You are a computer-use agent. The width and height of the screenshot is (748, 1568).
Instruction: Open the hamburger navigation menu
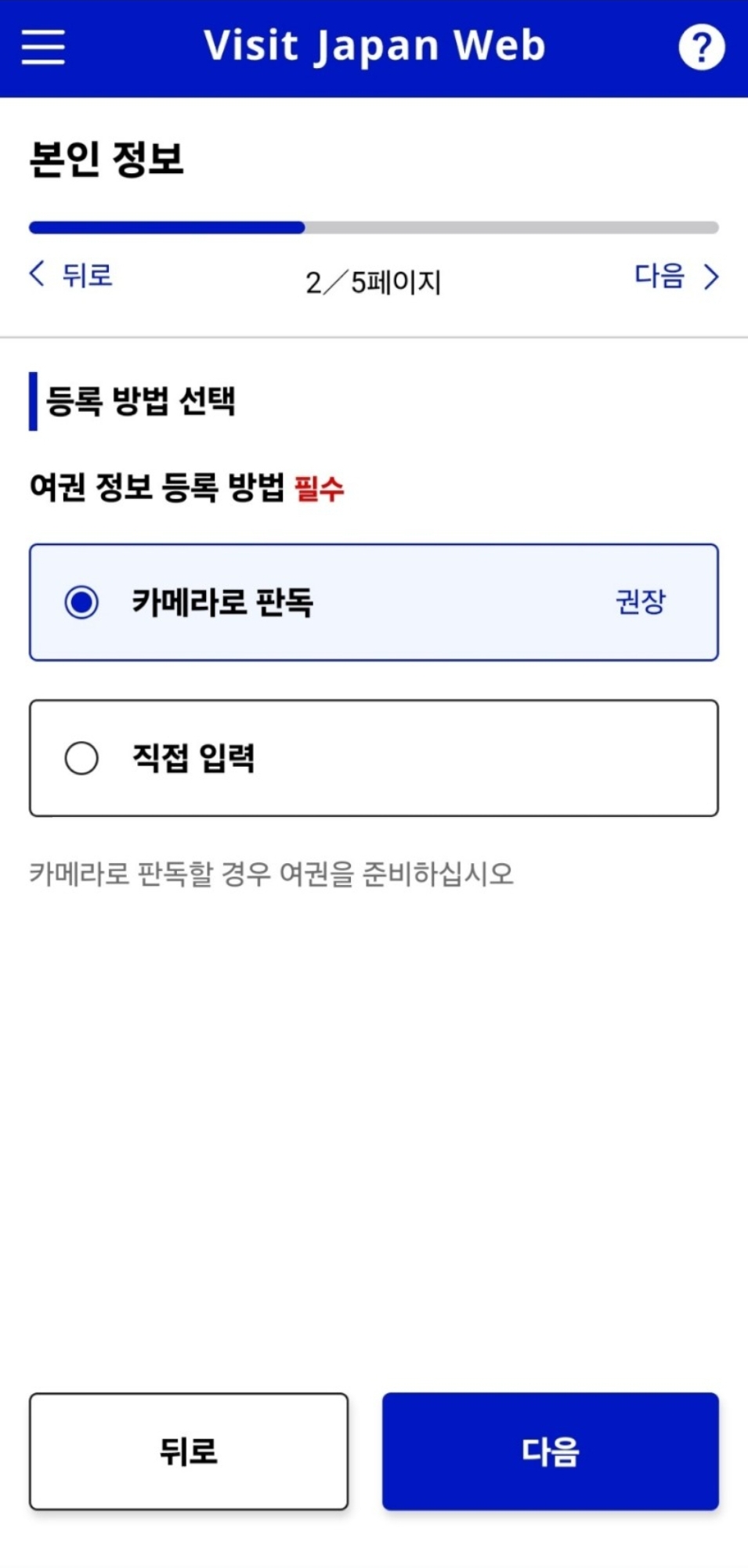43,47
